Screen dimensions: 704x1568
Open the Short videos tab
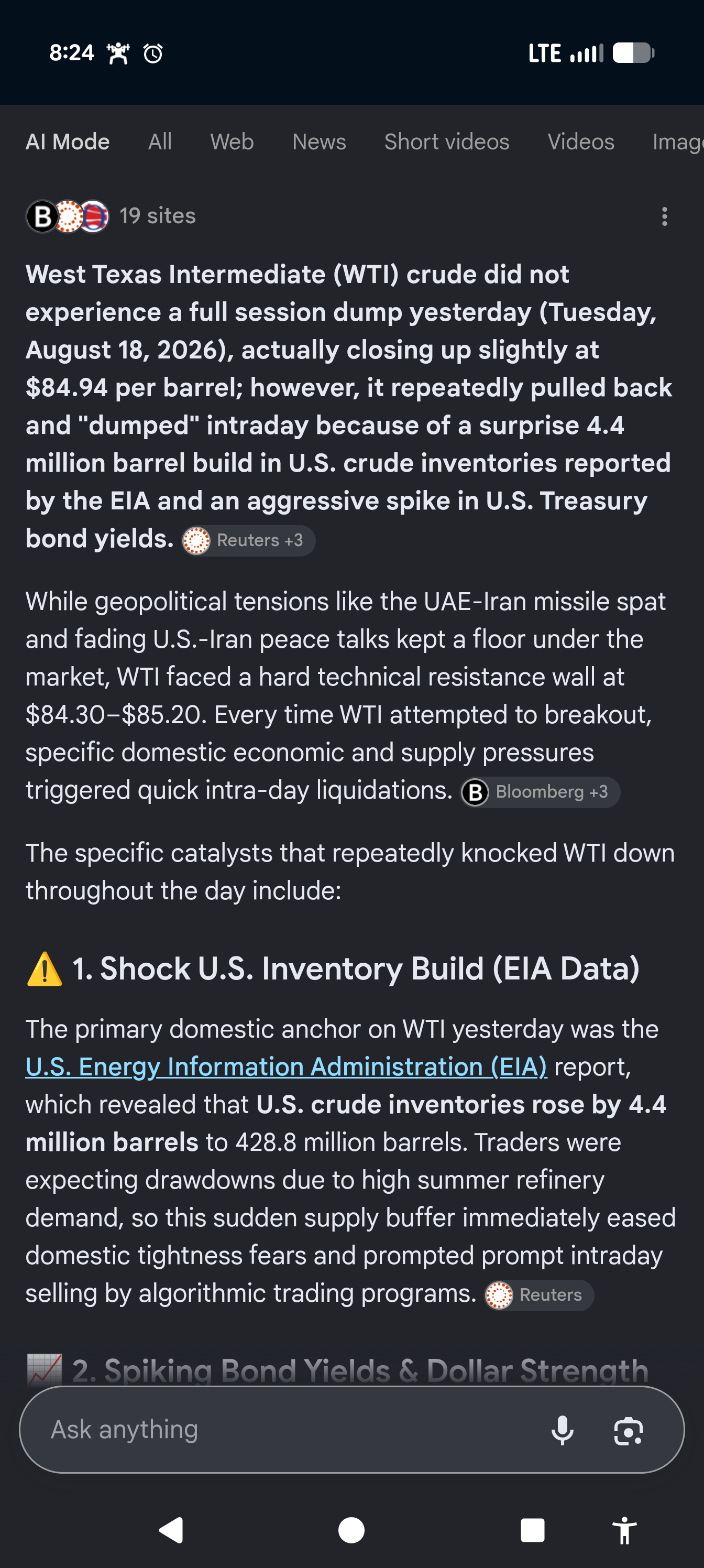pyautogui.click(x=447, y=142)
